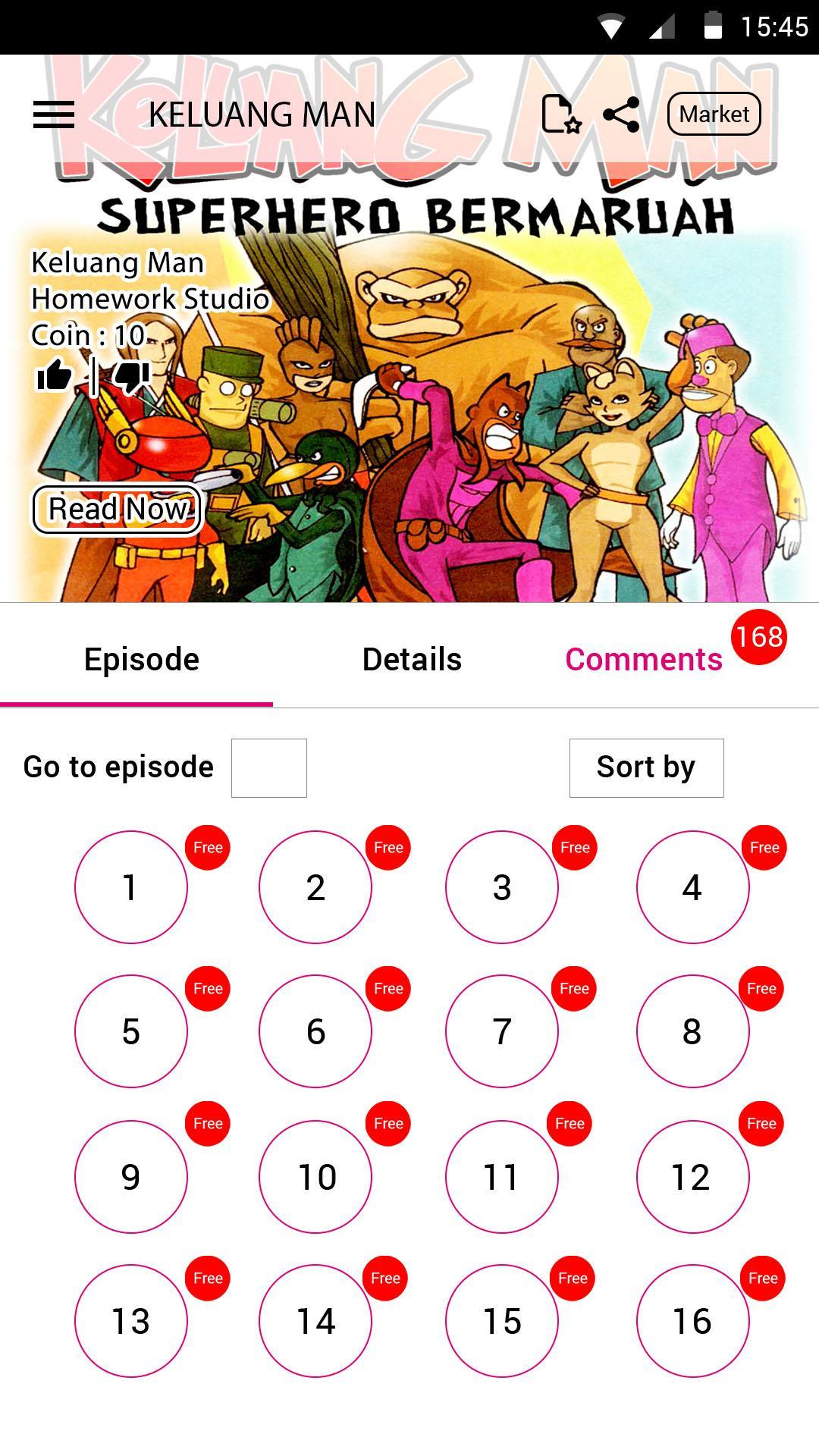Focus the Go to episode field
Screen dimensions: 819x1456
268,767
